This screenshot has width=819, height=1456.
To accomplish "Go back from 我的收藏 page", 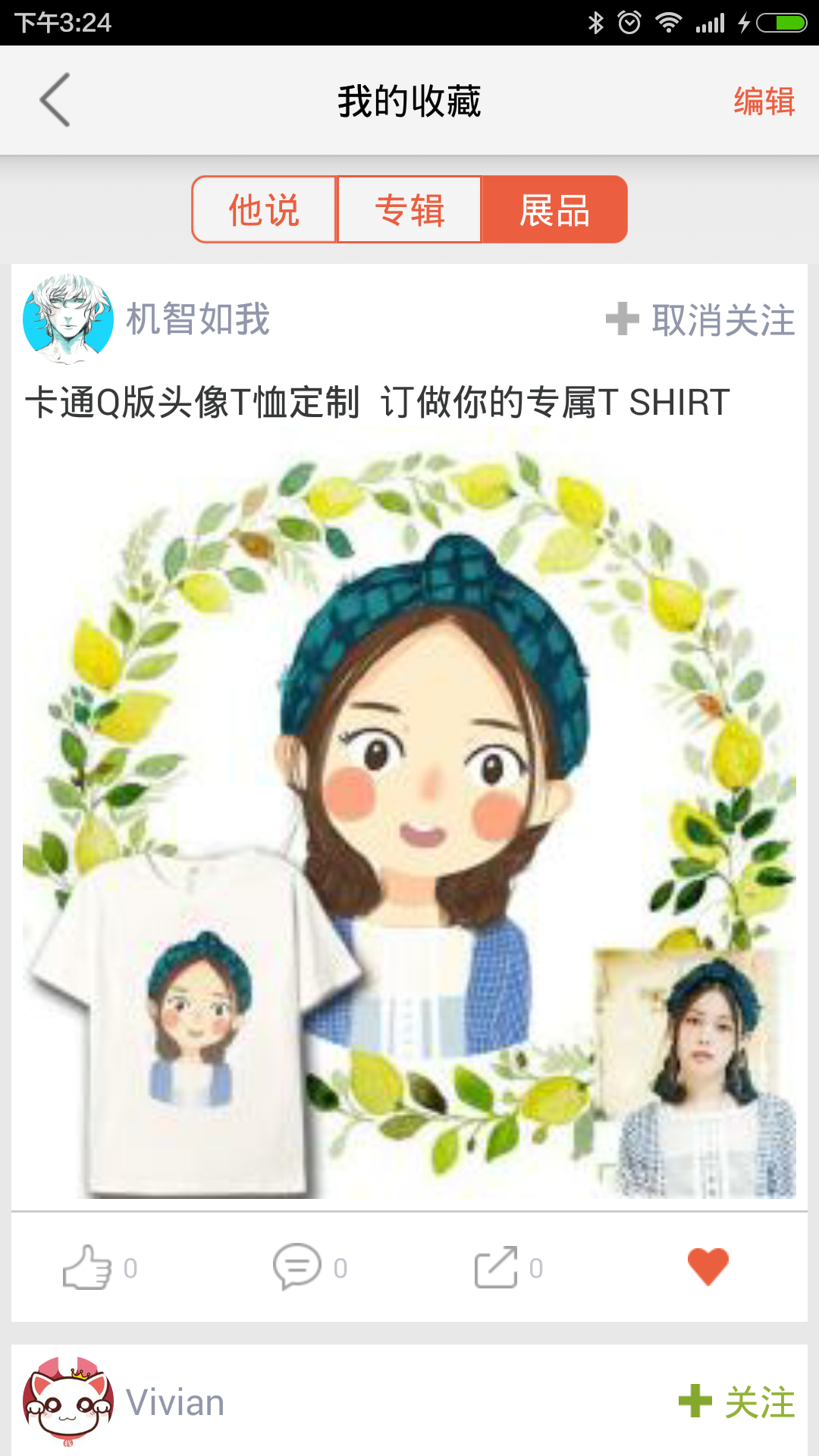I will [x=55, y=100].
